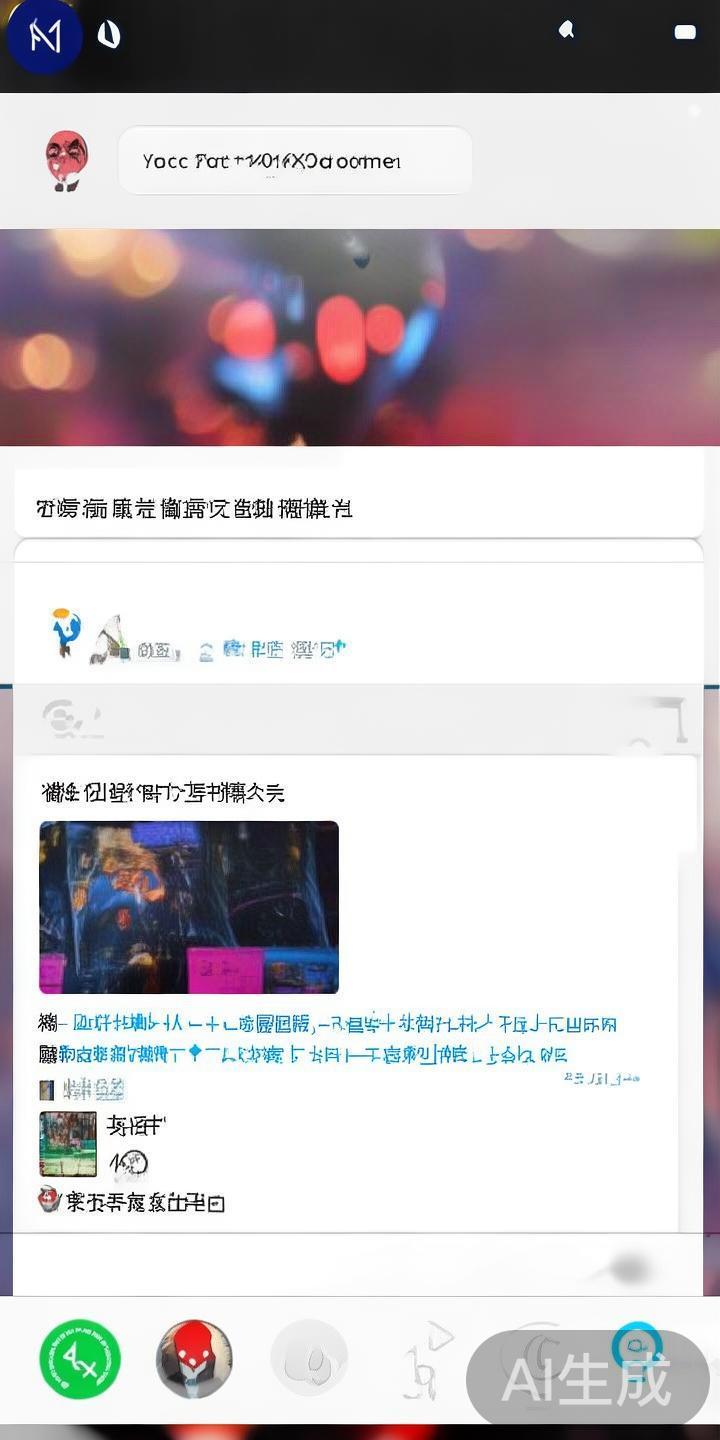
Task: Tap the green circular badge icon in bottom bar
Action: (79, 1358)
